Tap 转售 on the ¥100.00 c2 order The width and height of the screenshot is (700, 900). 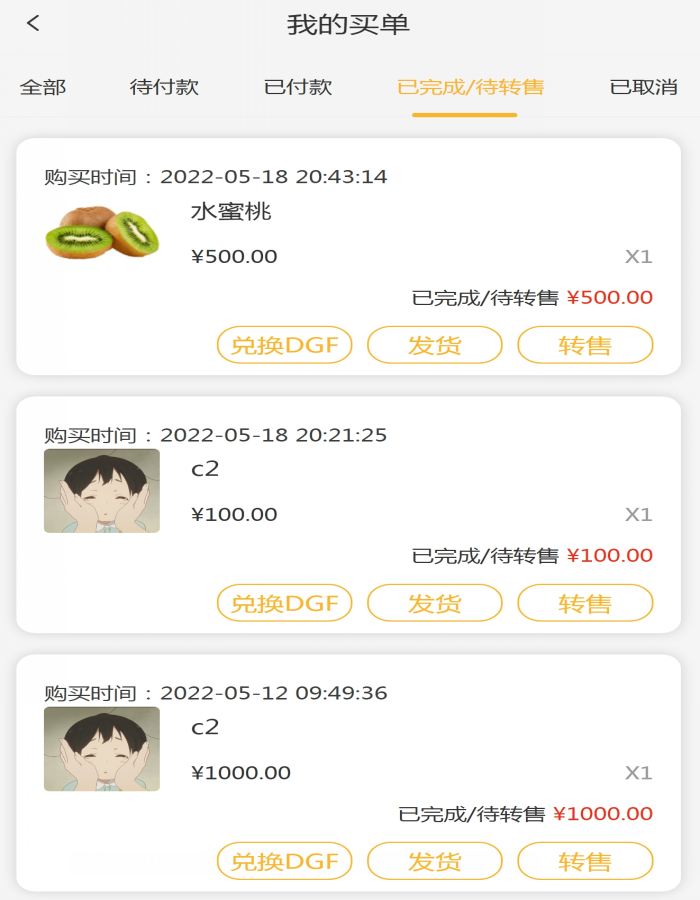point(585,603)
